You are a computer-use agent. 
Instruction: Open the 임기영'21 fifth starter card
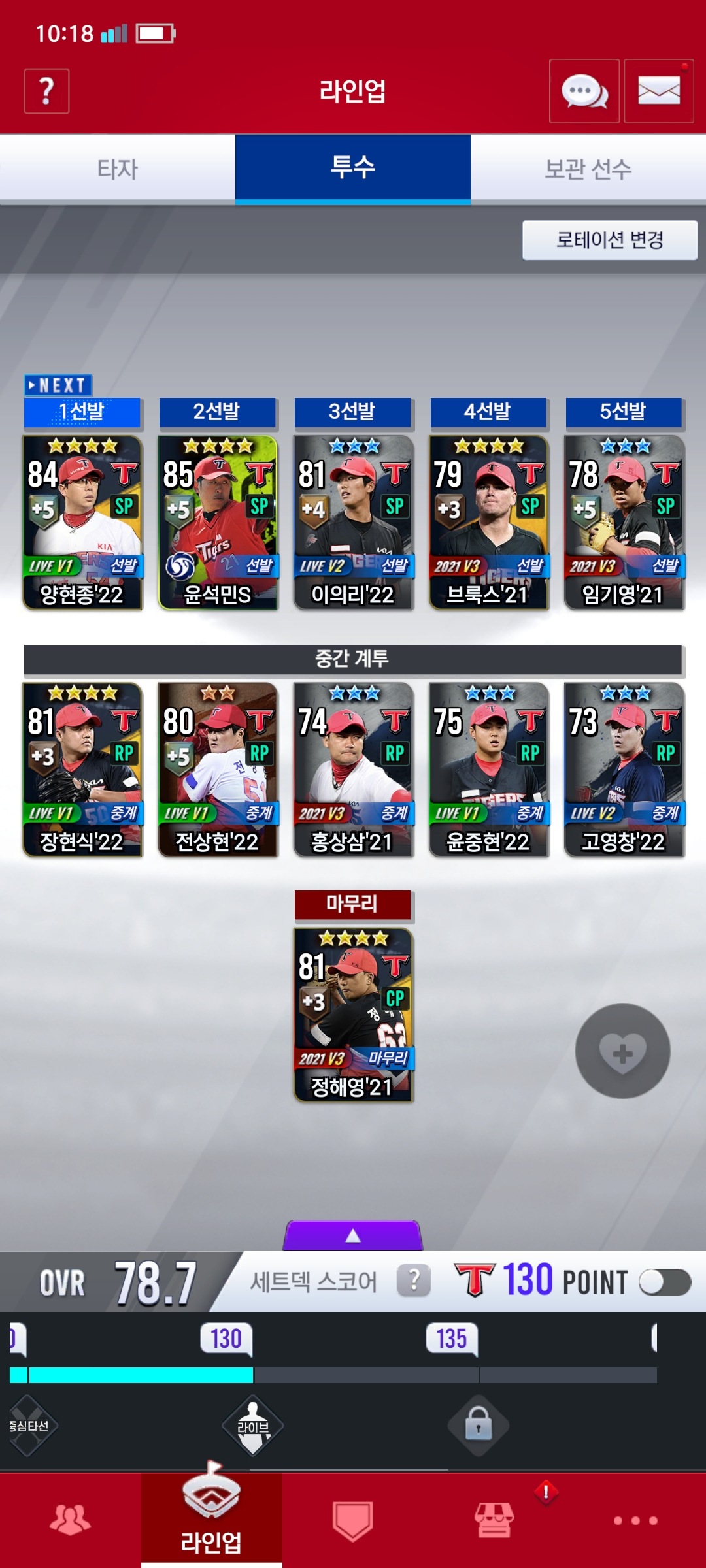(x=624, y=523)
